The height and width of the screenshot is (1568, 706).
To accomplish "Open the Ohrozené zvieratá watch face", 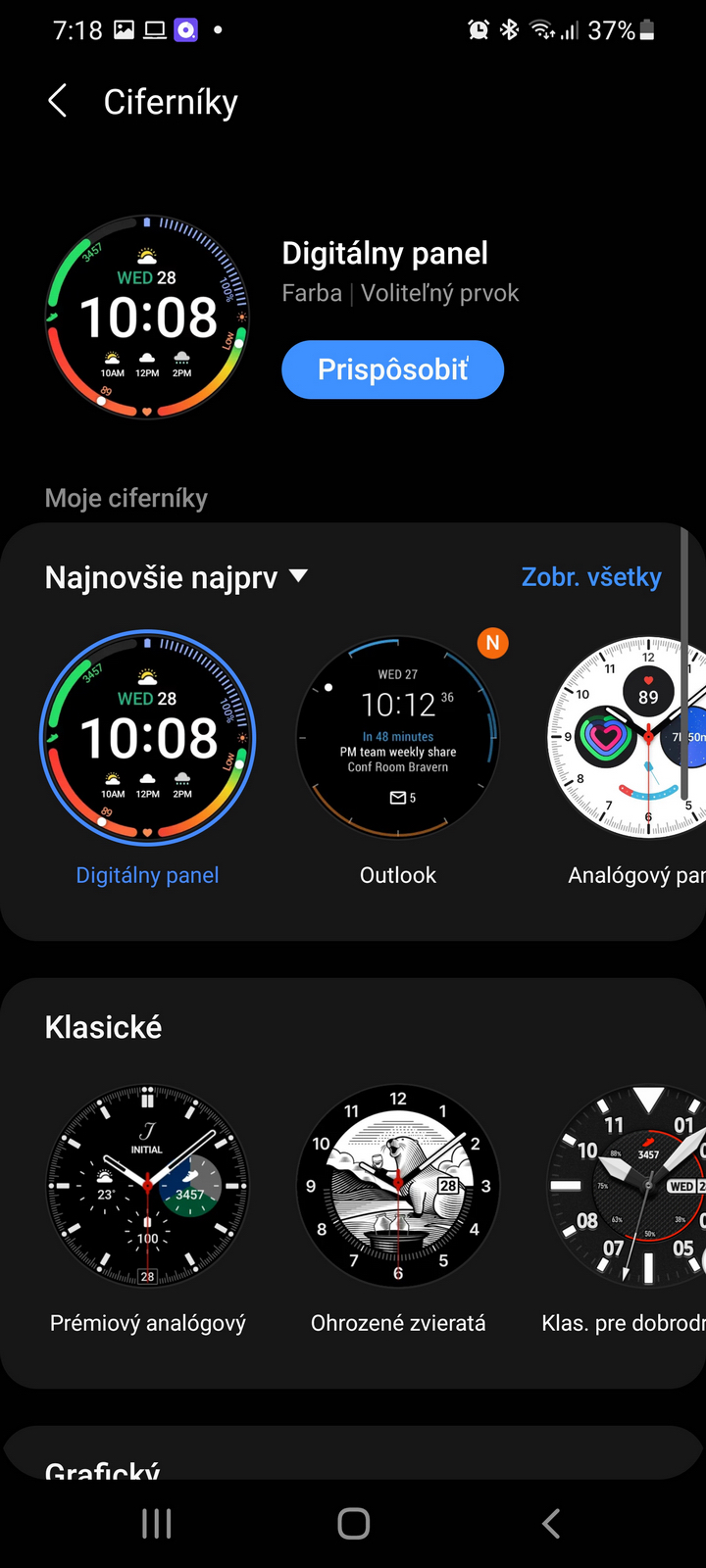I will tap(397, 1186).
